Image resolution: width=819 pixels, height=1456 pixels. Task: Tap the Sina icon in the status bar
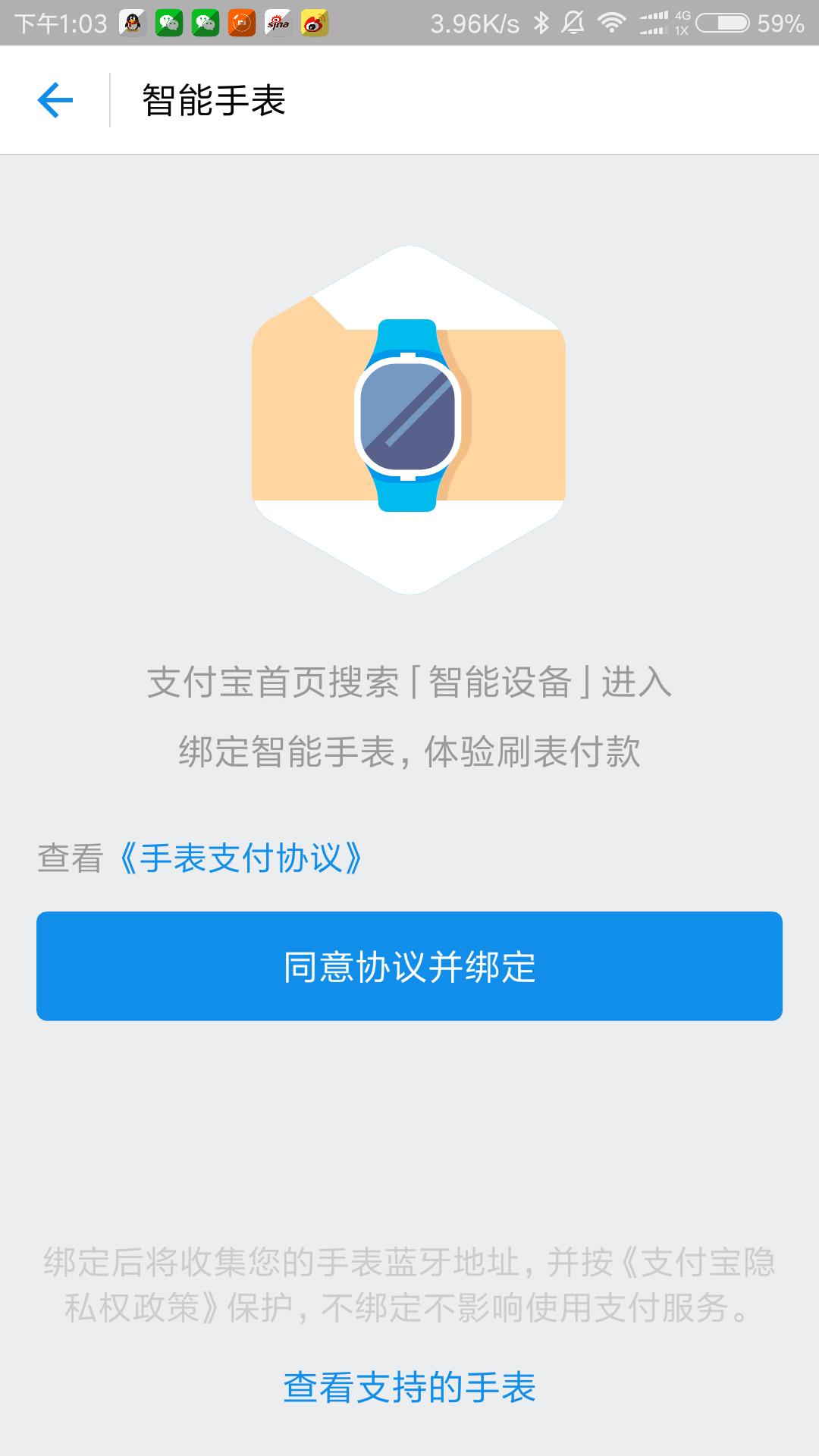tap(278, 21)
